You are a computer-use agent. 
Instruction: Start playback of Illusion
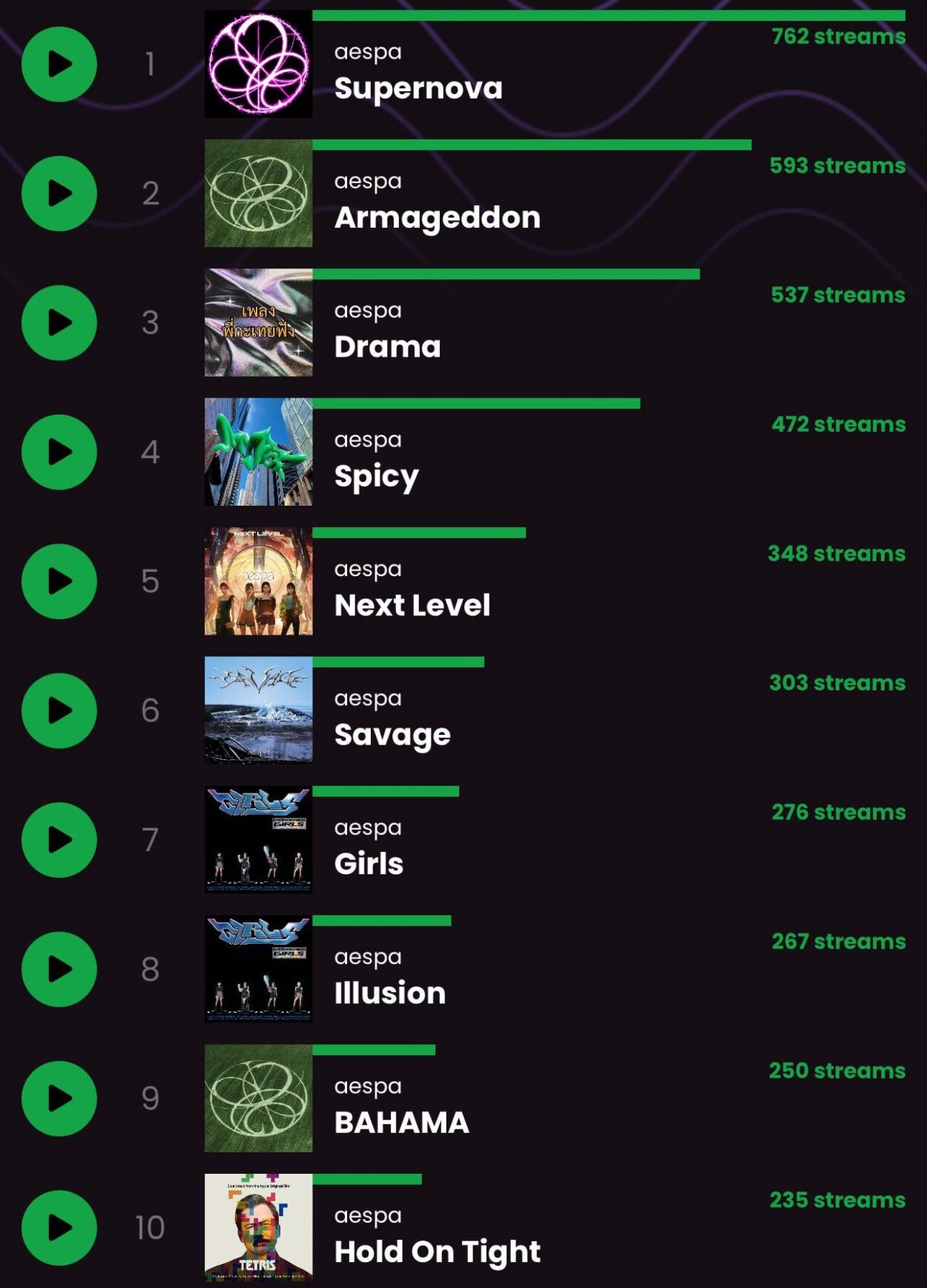pos(59,969)
